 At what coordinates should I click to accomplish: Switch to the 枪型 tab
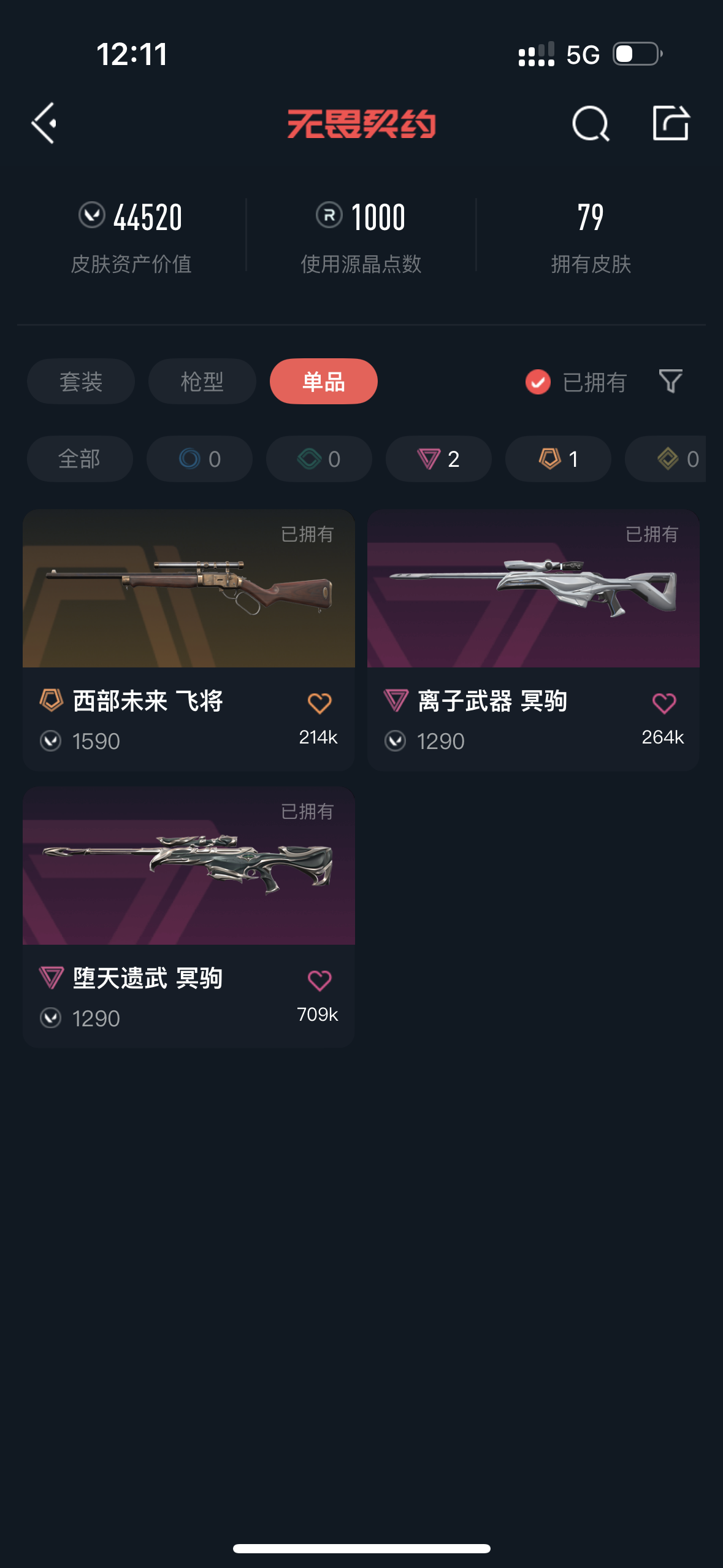[202, 382]
